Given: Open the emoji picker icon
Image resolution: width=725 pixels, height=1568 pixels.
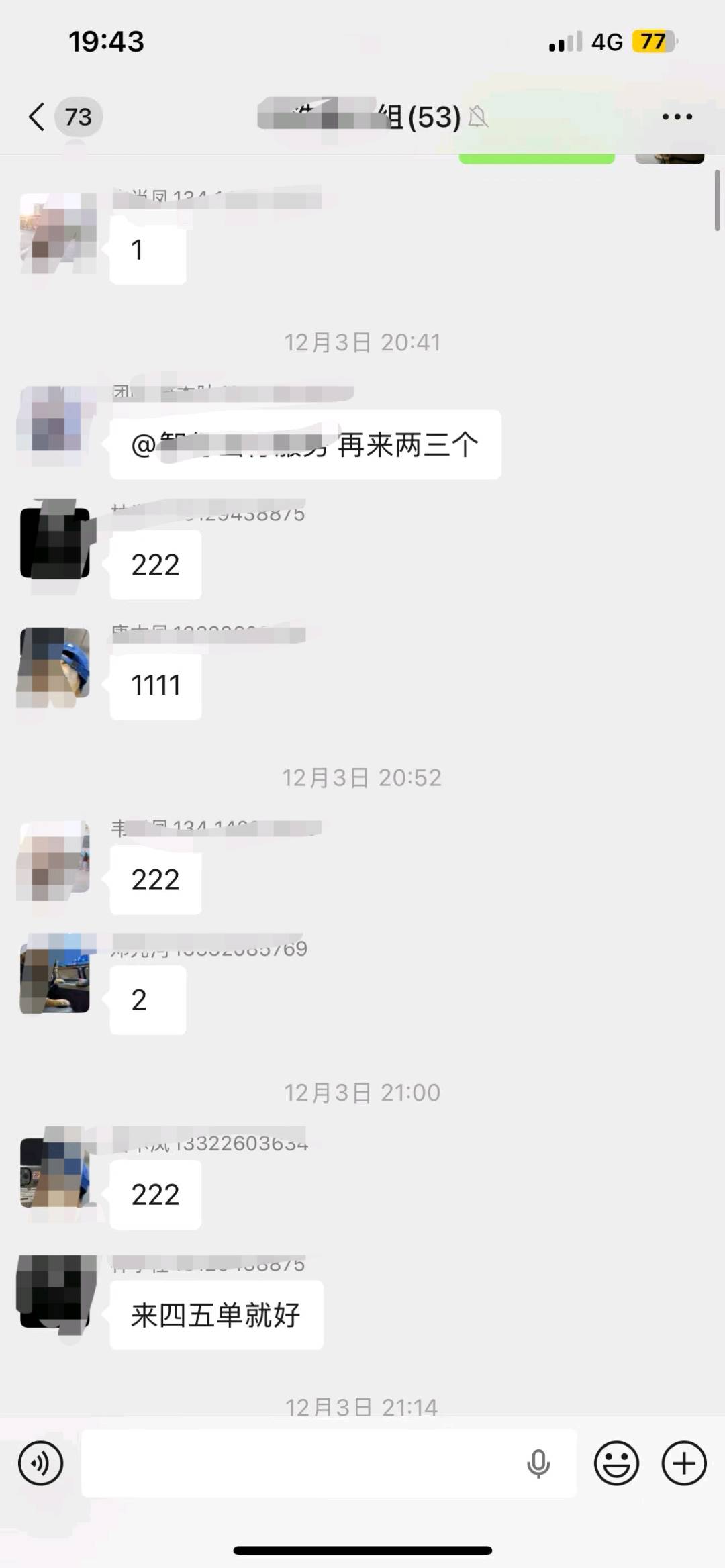Looking at the screenshot, I should point(616,1463).
